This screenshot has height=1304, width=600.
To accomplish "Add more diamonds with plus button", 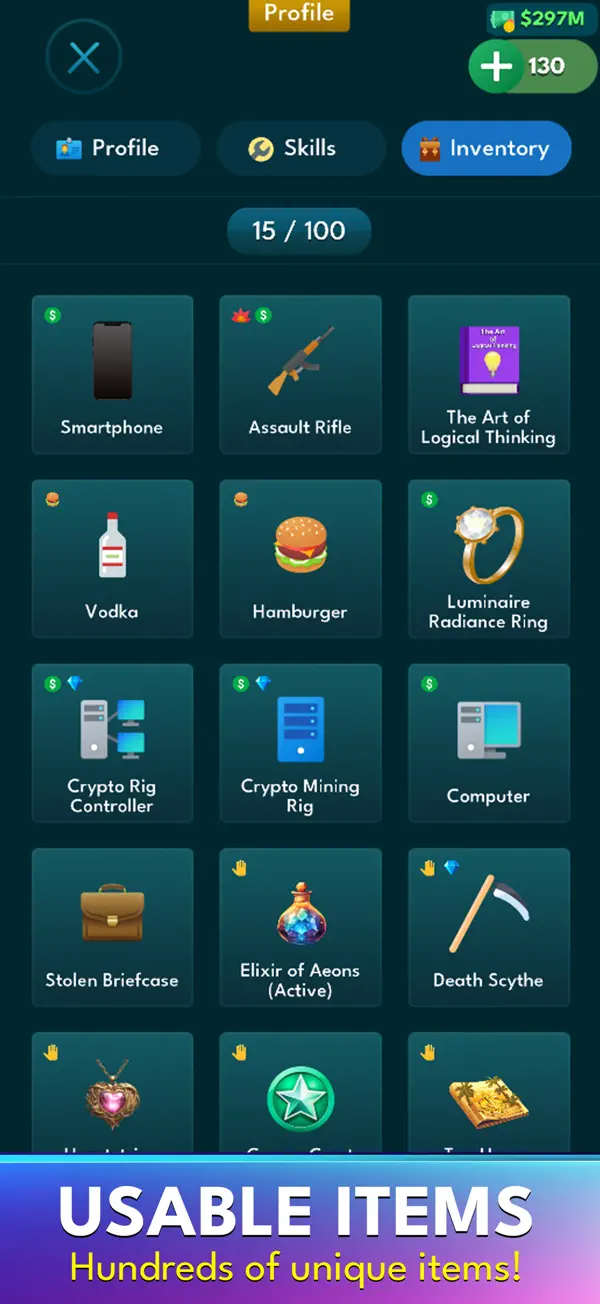I will 497,67.
